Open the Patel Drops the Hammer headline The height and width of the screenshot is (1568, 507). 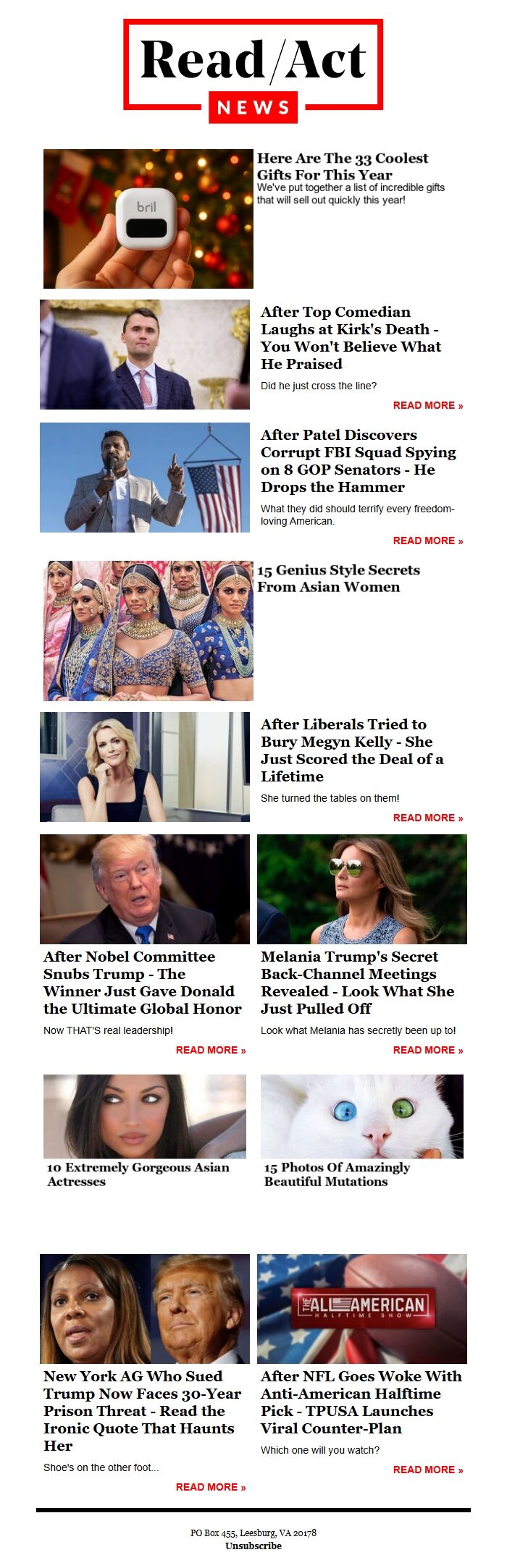coord(359,461)
